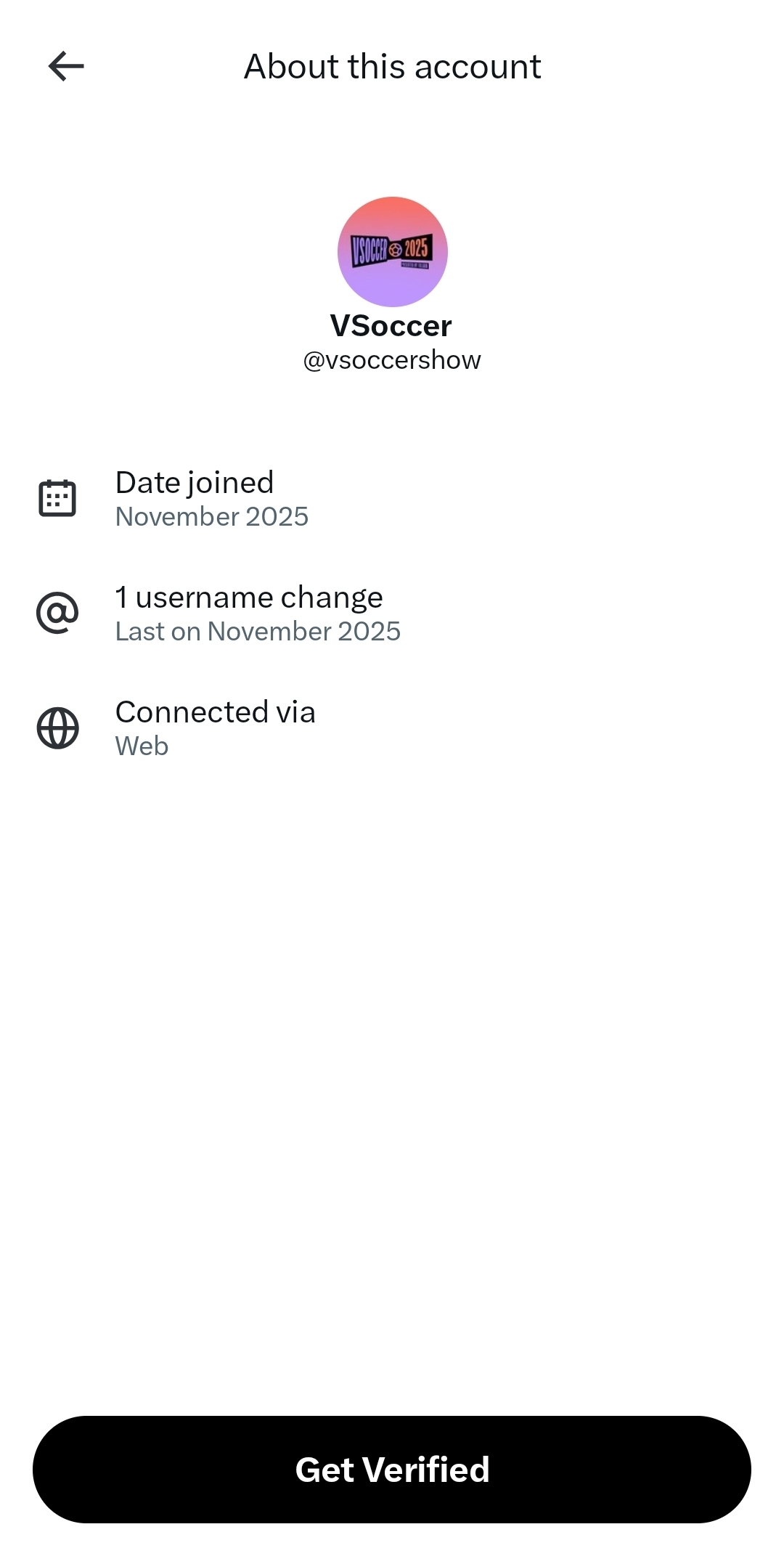784x1548 pixels.
Task: Tap the Get Verified button
Action: 392,1469
